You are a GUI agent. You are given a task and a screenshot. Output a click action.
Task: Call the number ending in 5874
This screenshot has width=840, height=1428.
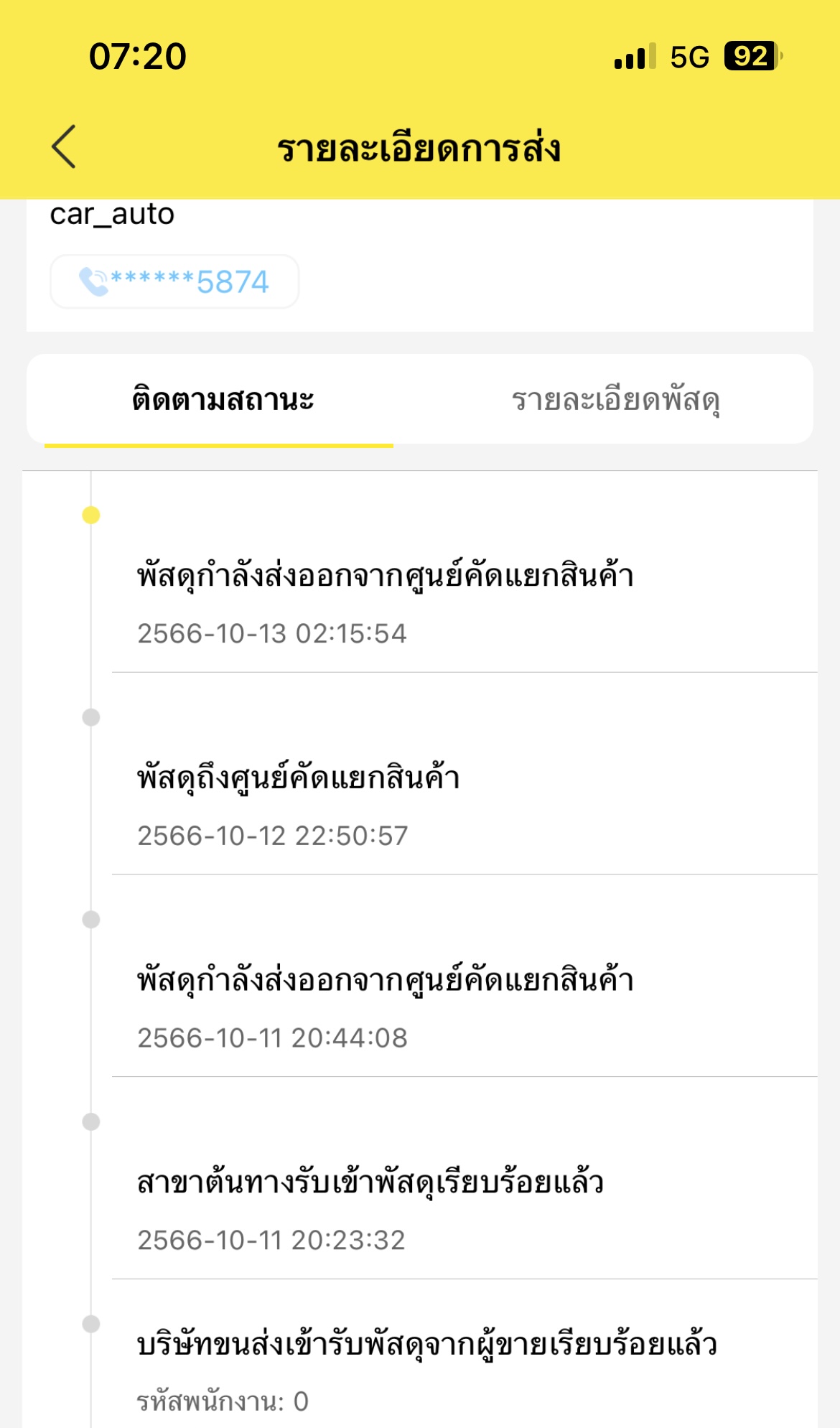point(174,281)
